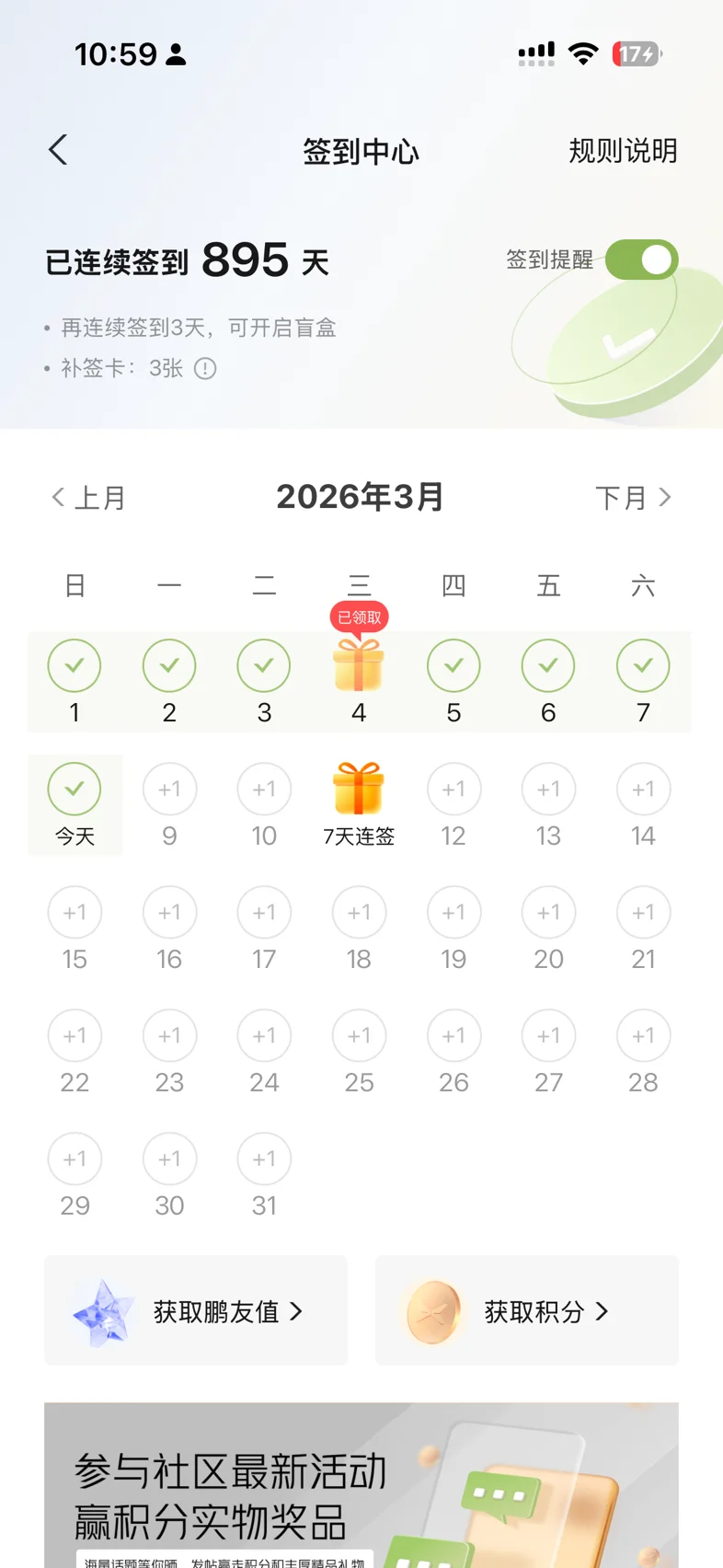This screenshot has height=1568, width=723.
Task: Go back from the 签到中心 page
Action: click(59, 150)
